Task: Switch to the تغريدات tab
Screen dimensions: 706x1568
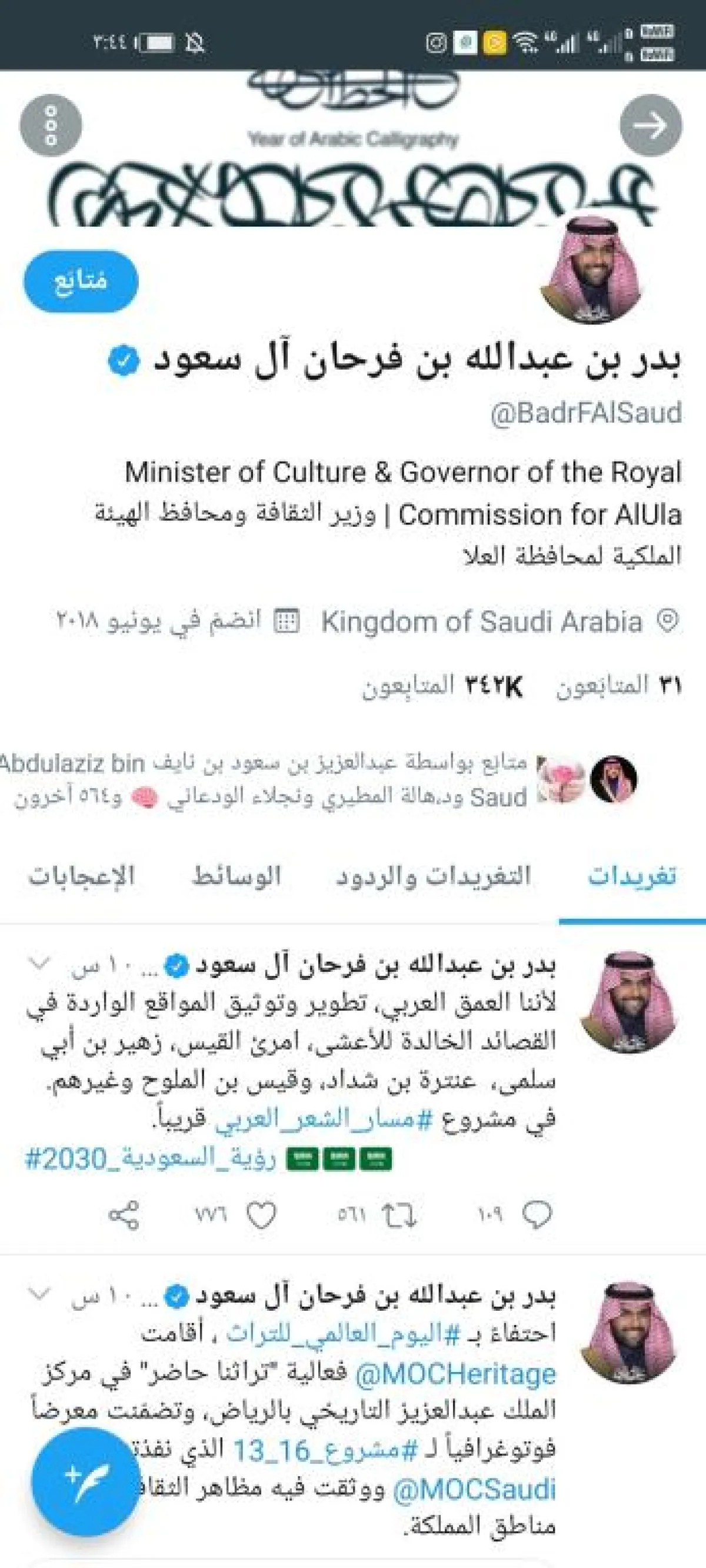Action: click(631, 876)
